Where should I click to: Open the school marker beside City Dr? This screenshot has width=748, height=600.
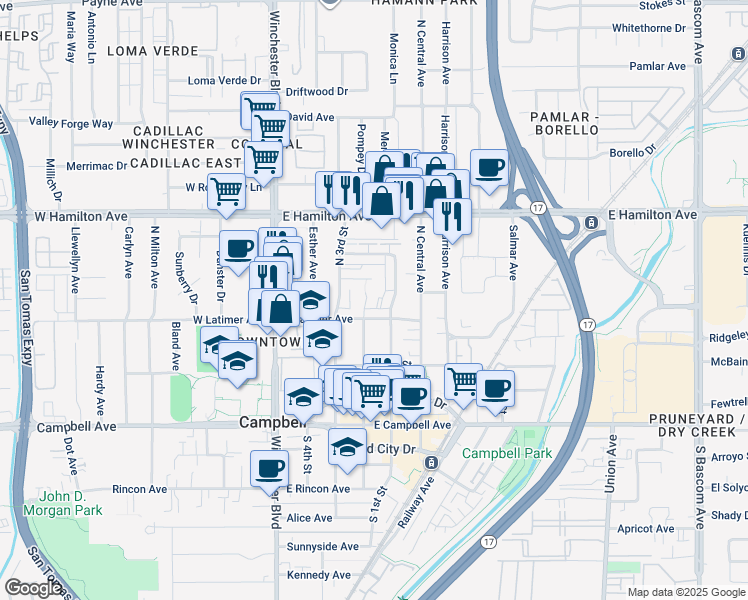coord(347,449)
